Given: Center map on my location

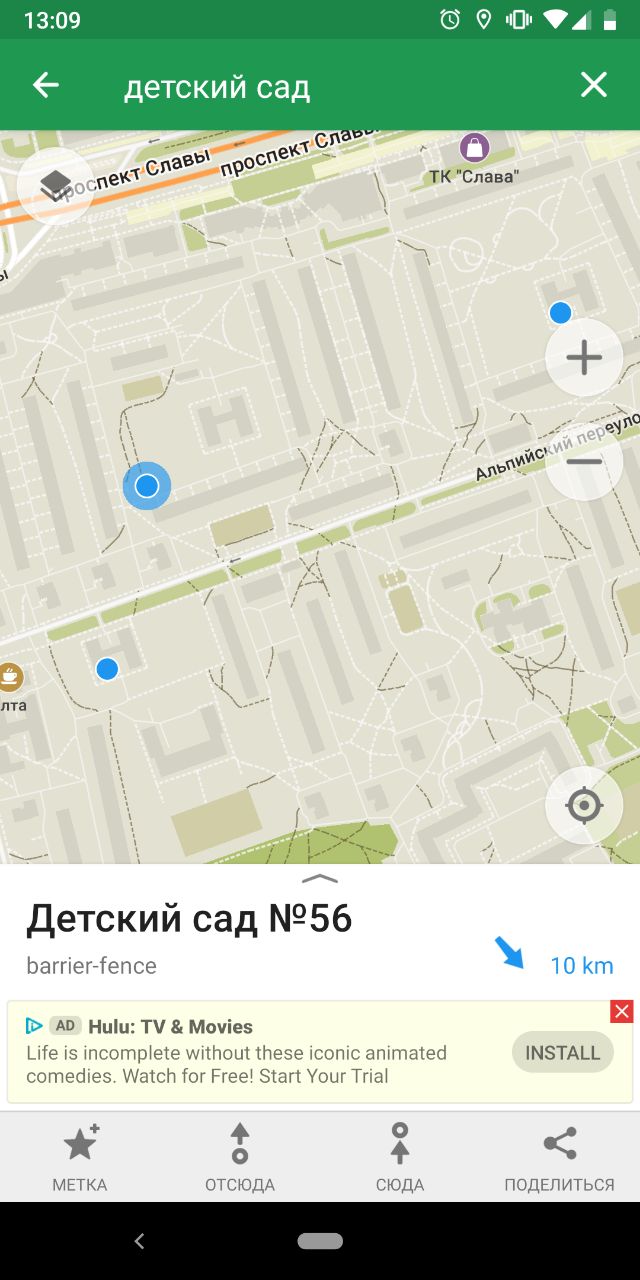Looking at the screenshot, I should [584, 805].
